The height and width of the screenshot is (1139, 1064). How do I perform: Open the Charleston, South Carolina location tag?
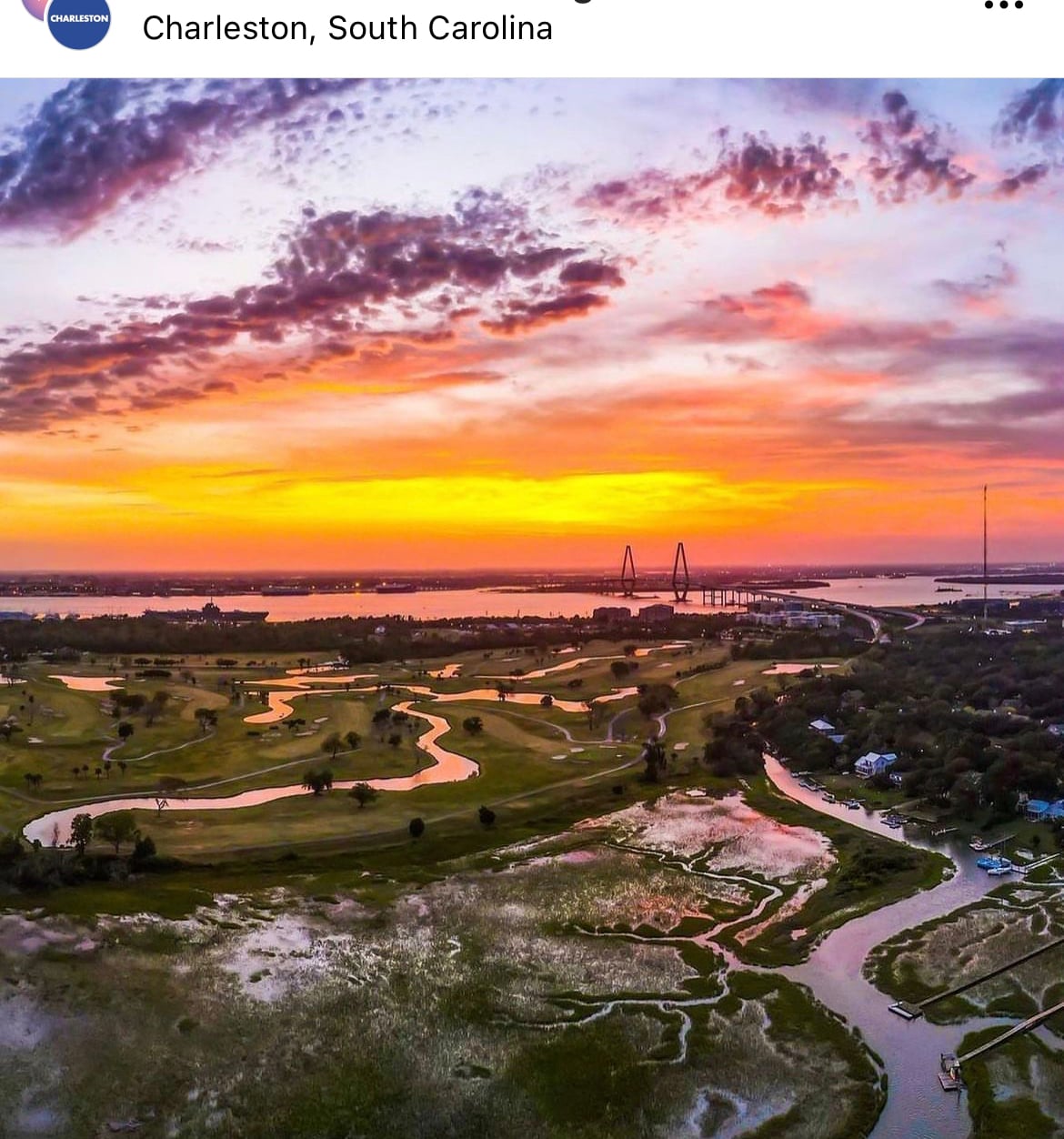347,28
